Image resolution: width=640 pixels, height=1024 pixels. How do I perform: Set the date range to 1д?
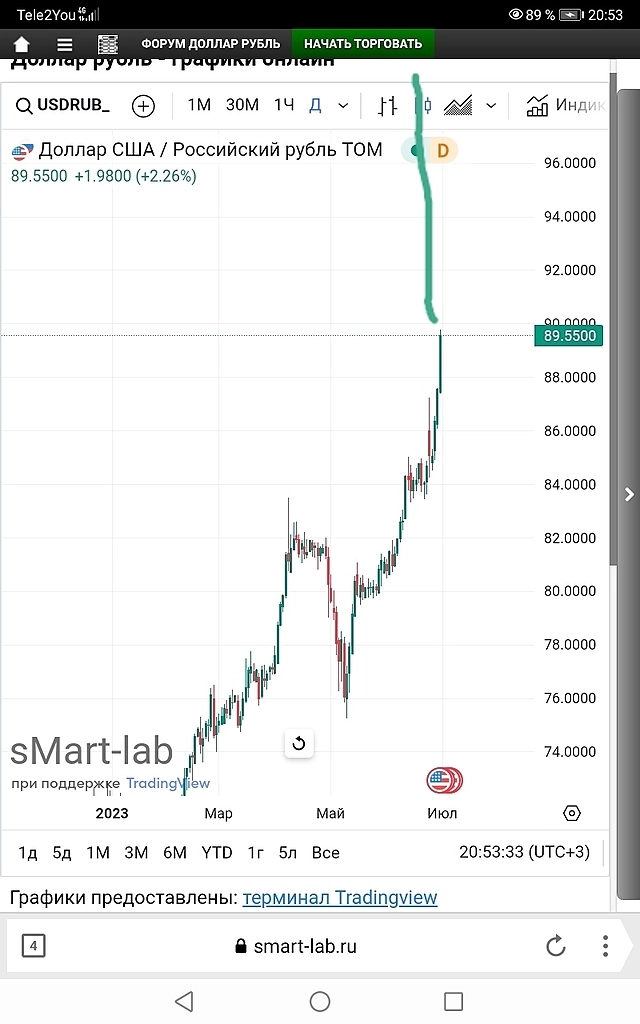coord(28,853)
